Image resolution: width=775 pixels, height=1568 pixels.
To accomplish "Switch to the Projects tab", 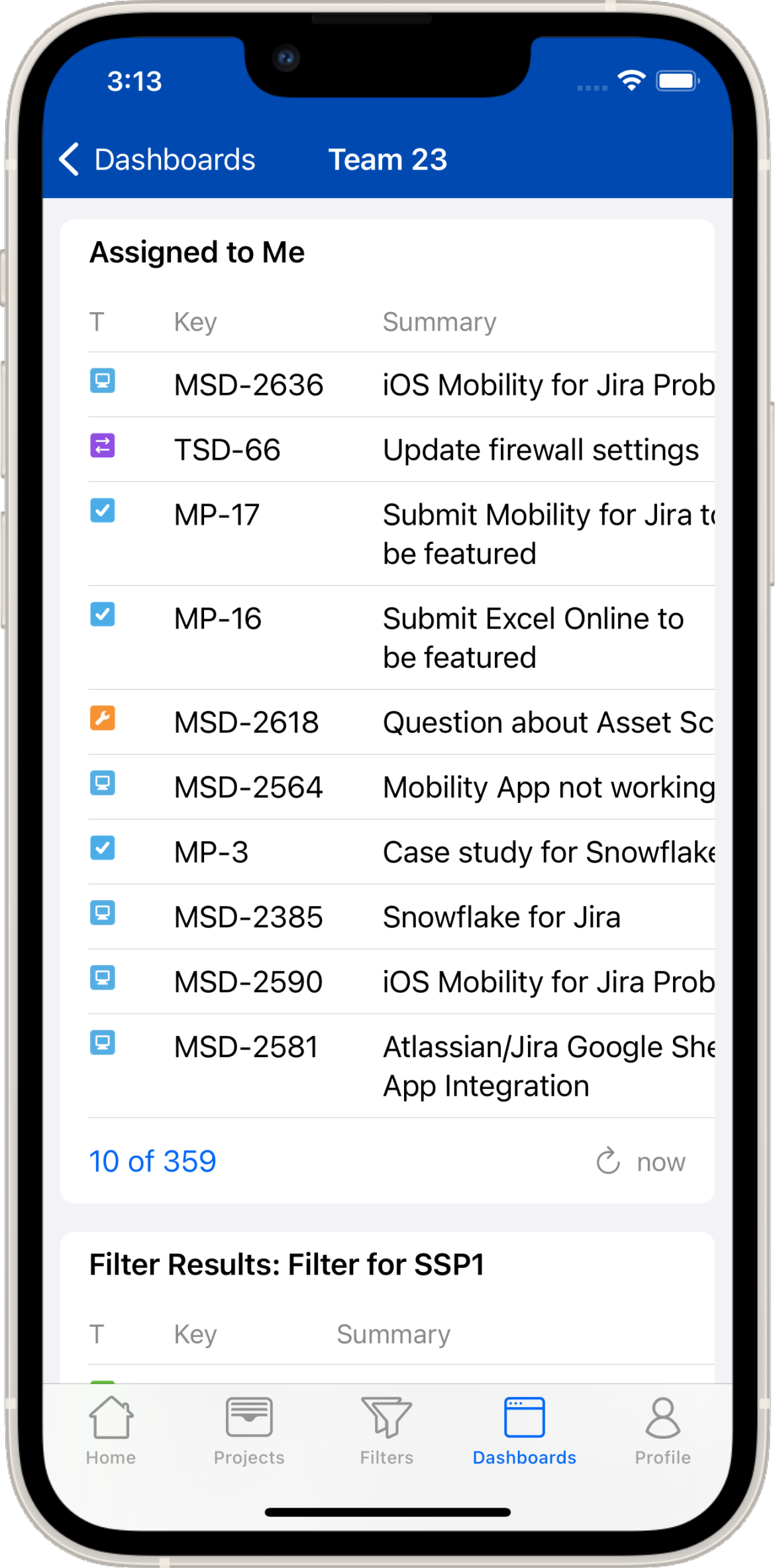I will (x=249, y=1430).
